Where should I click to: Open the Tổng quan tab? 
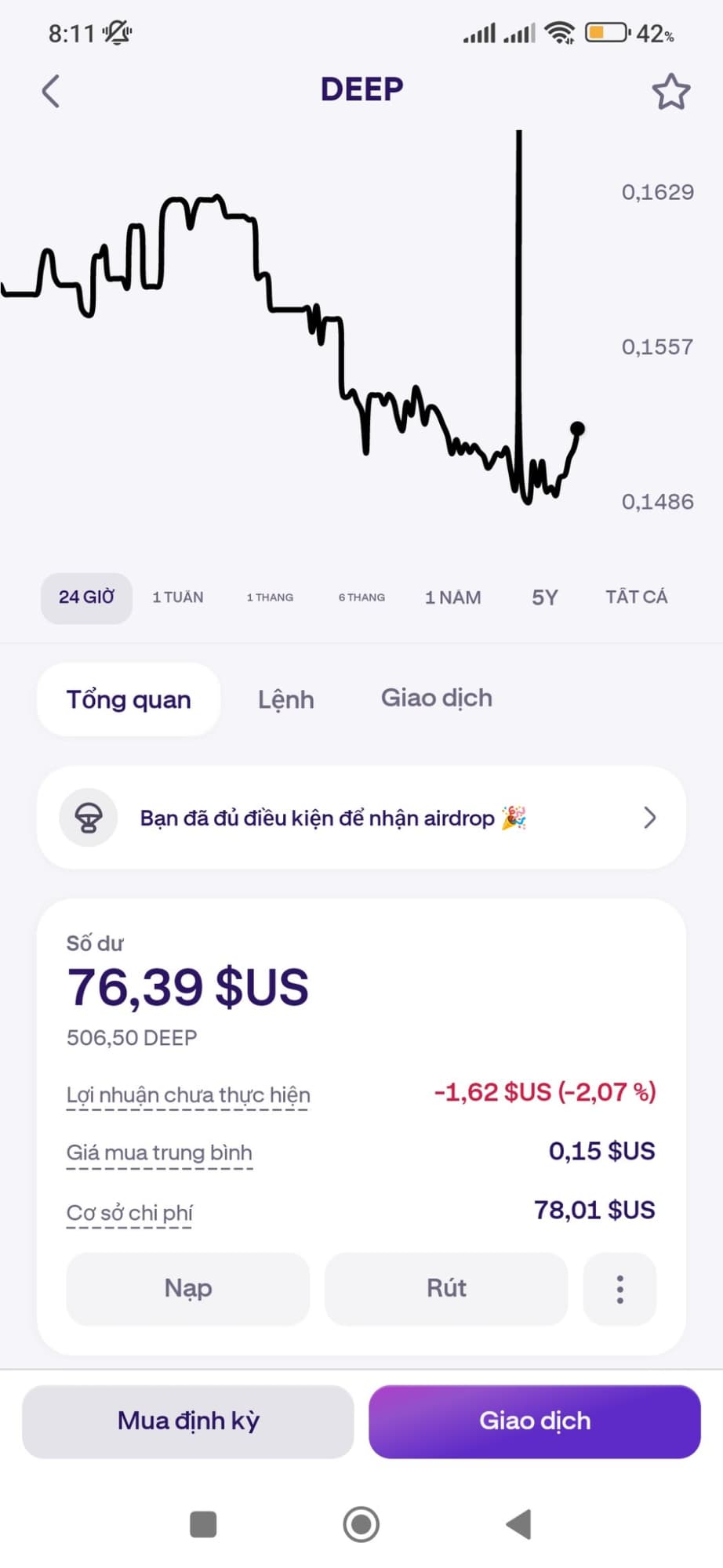tap(129, 699)
